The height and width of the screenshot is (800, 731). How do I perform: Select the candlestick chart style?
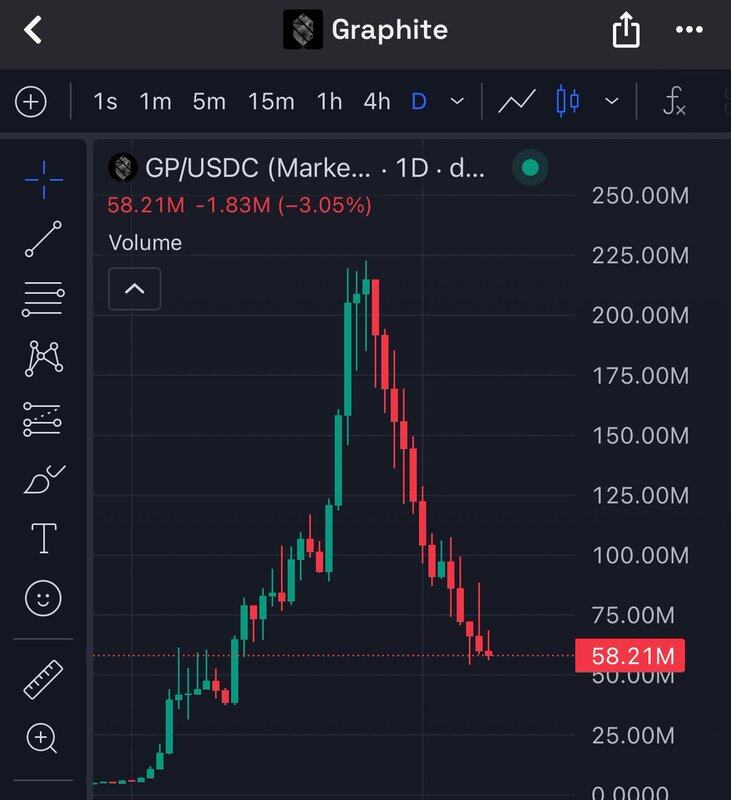tap(568, 102)
